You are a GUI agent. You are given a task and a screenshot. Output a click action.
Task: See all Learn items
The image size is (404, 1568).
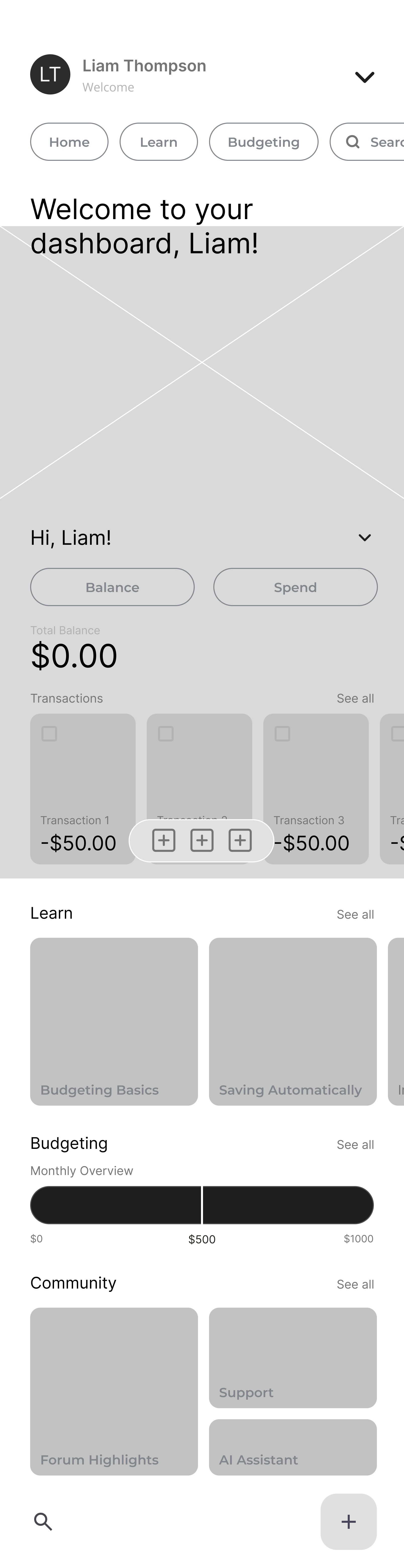[355, 914]
